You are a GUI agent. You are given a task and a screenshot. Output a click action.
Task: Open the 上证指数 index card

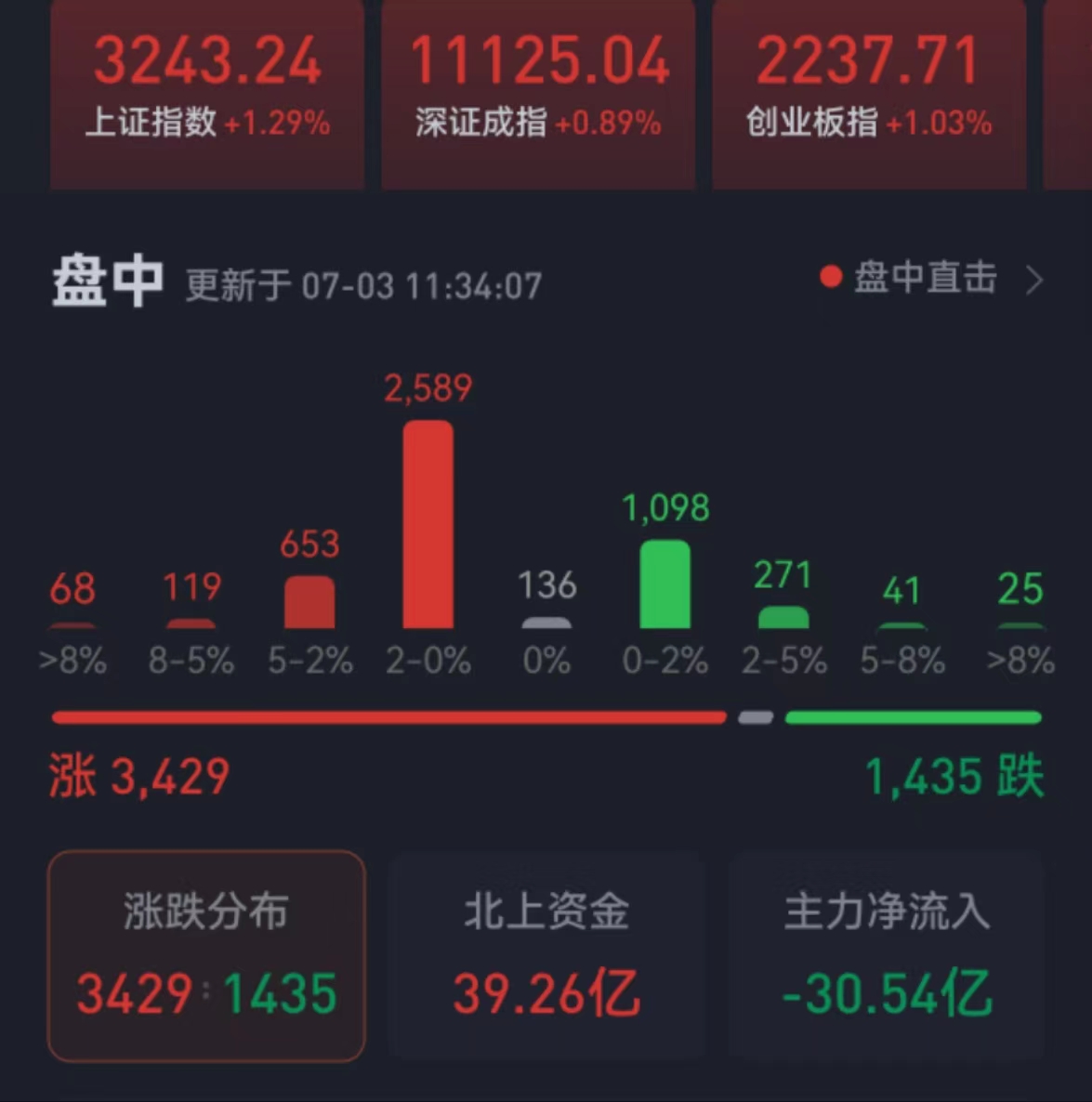point(206,91)
